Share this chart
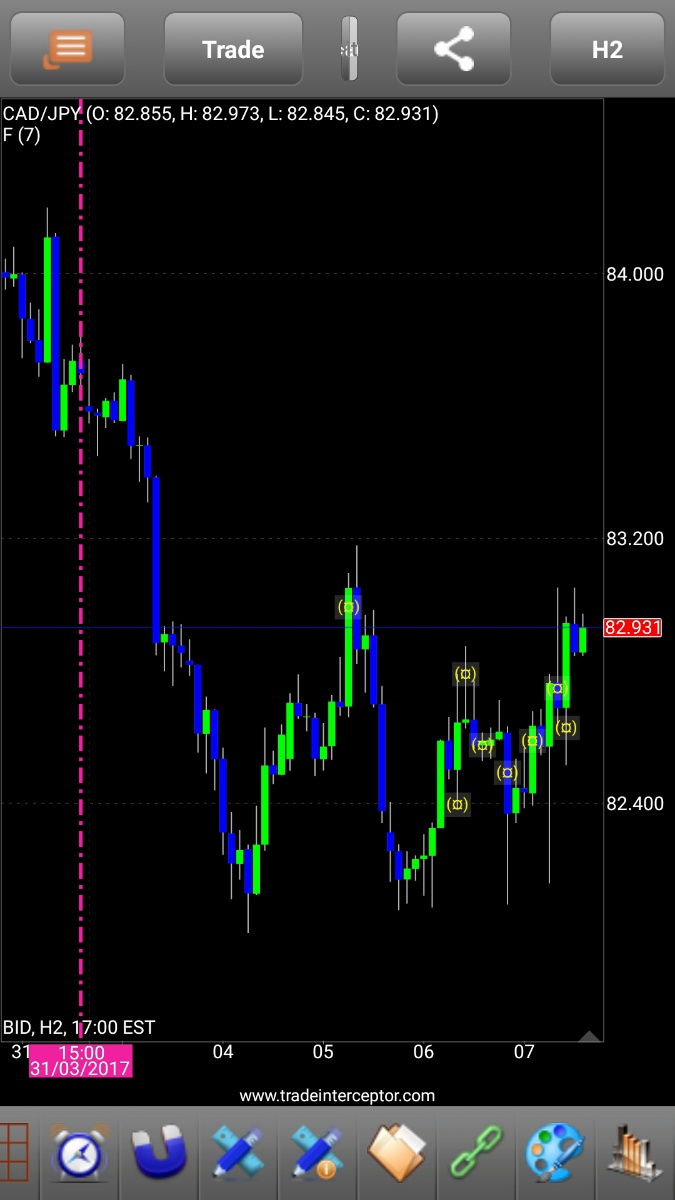 (x=453, y=49)
